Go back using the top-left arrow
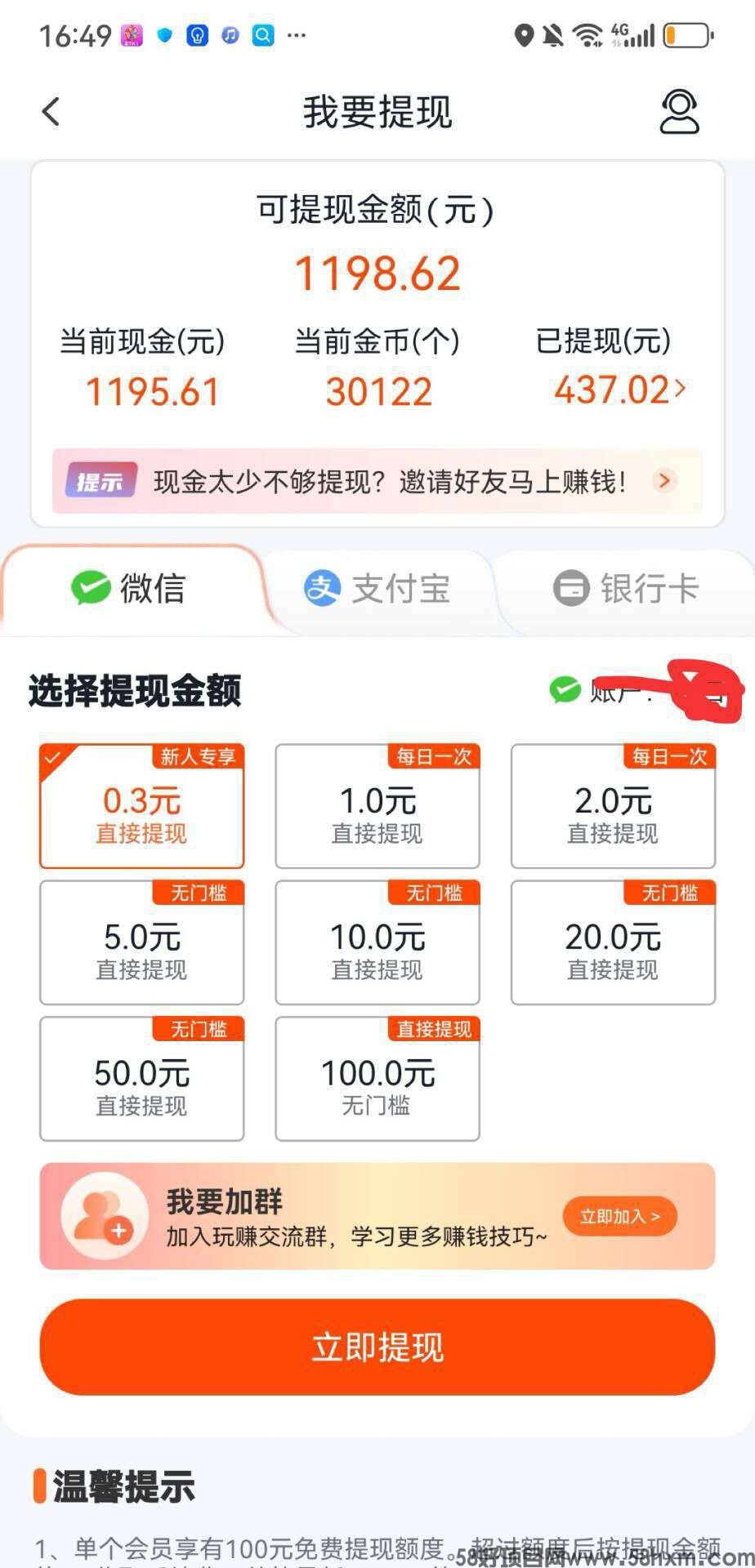 (51, 112)
